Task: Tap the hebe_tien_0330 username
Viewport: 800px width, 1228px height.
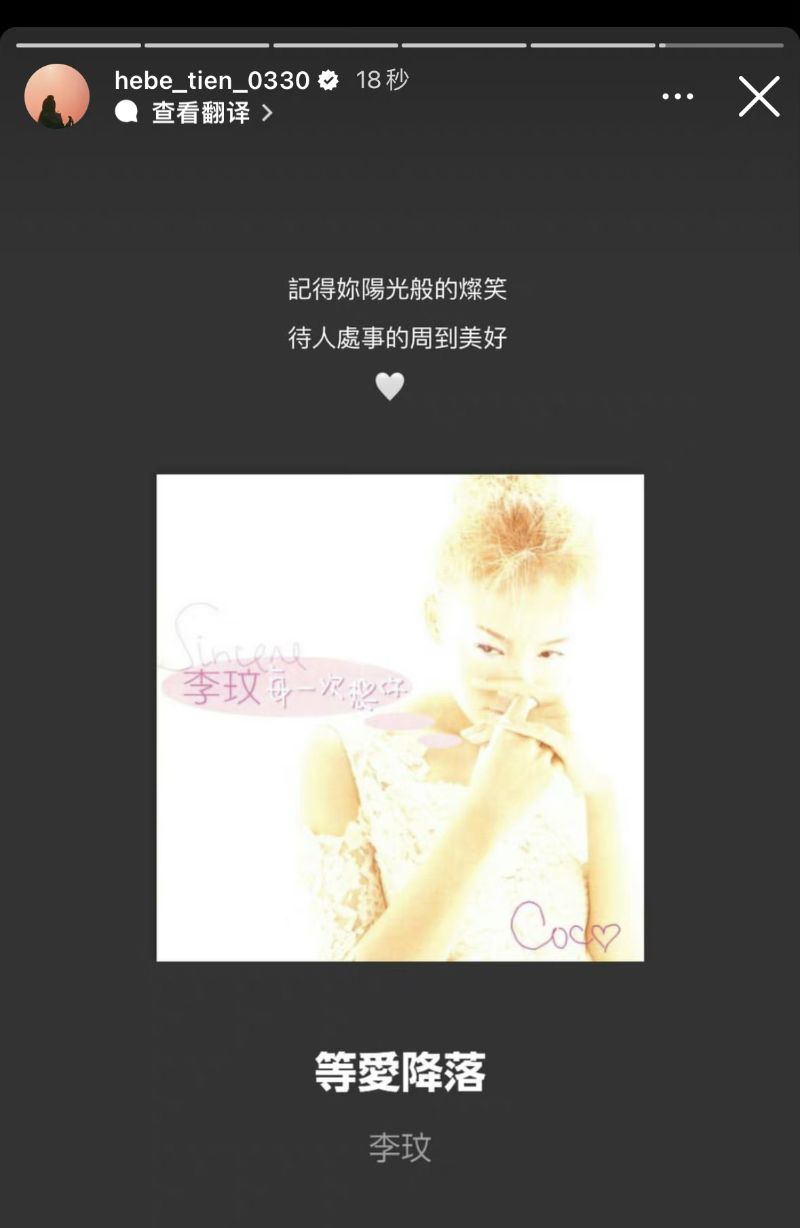Action: [x=212, y=81]
